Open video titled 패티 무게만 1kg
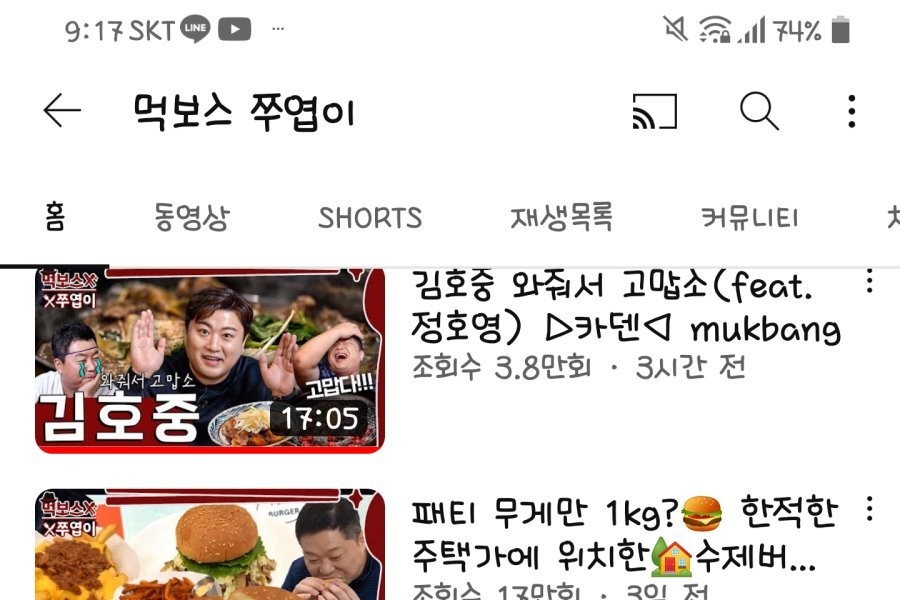Screen dimensions: 900x600 click(x=622, y=533)
